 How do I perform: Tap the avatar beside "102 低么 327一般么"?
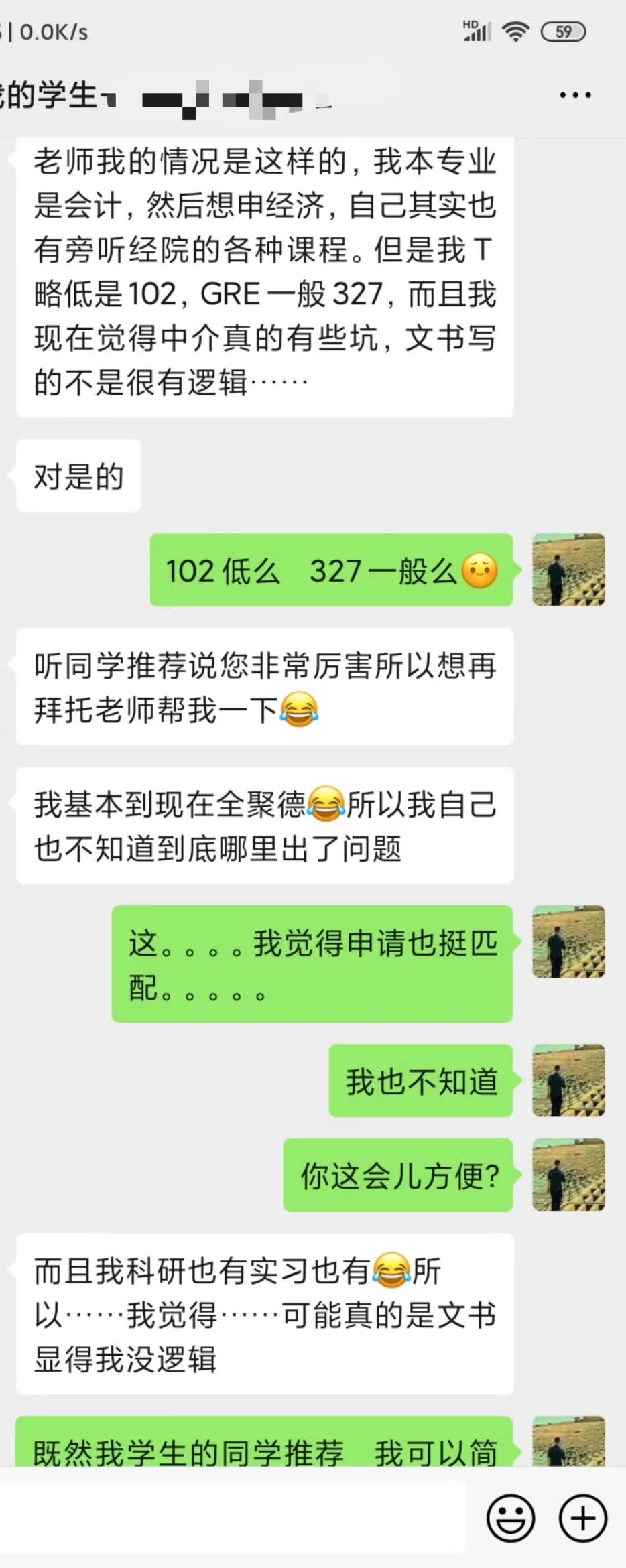click(x=568, y=570)
